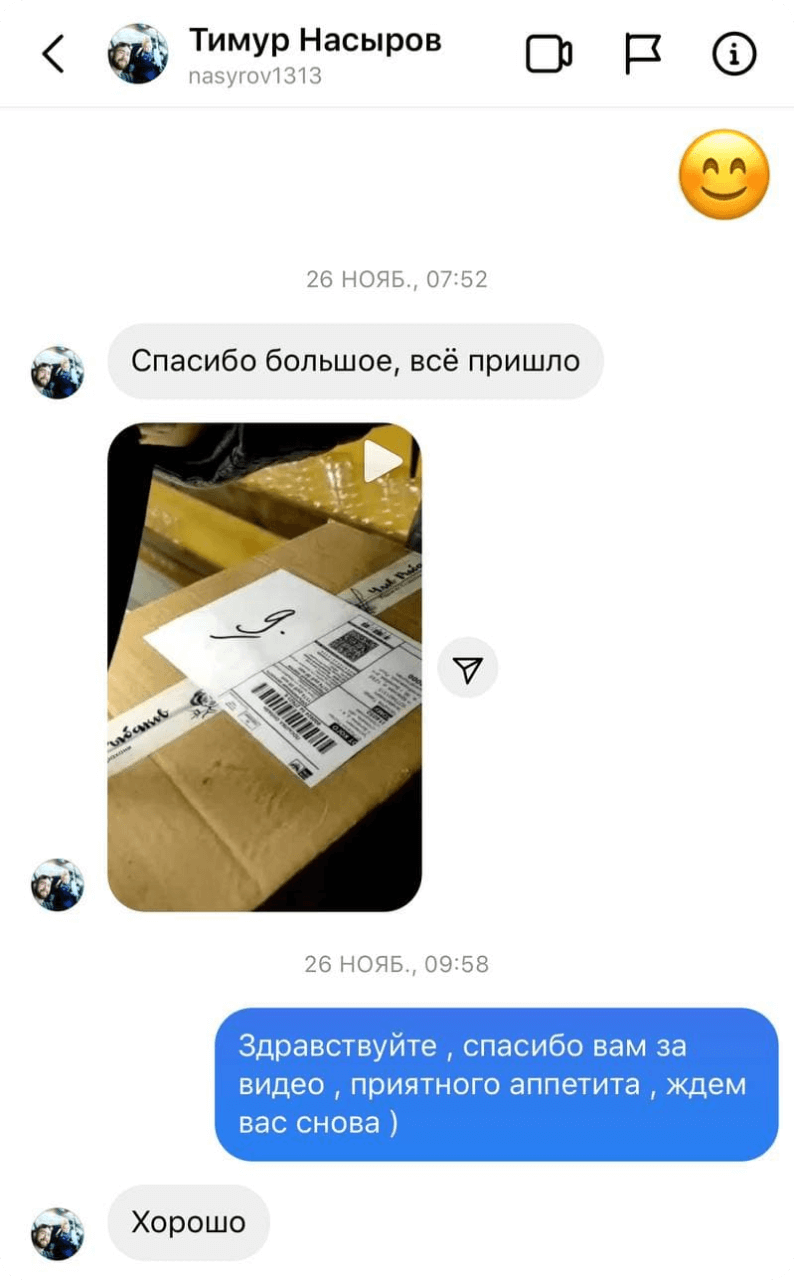Play the shared package video
794x1280 pixels.
(382, 461)
